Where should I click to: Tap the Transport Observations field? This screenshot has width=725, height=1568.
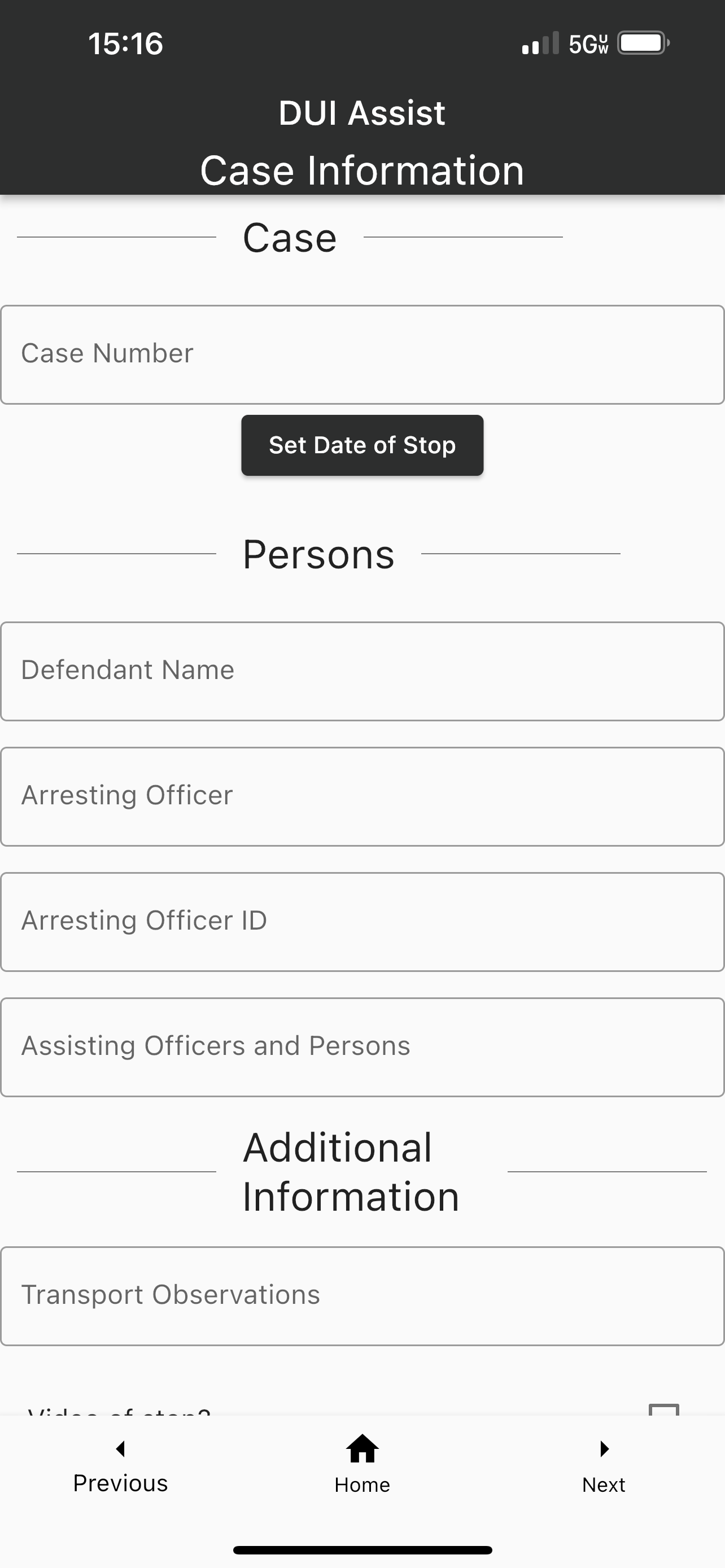[x=362, y=1296]
